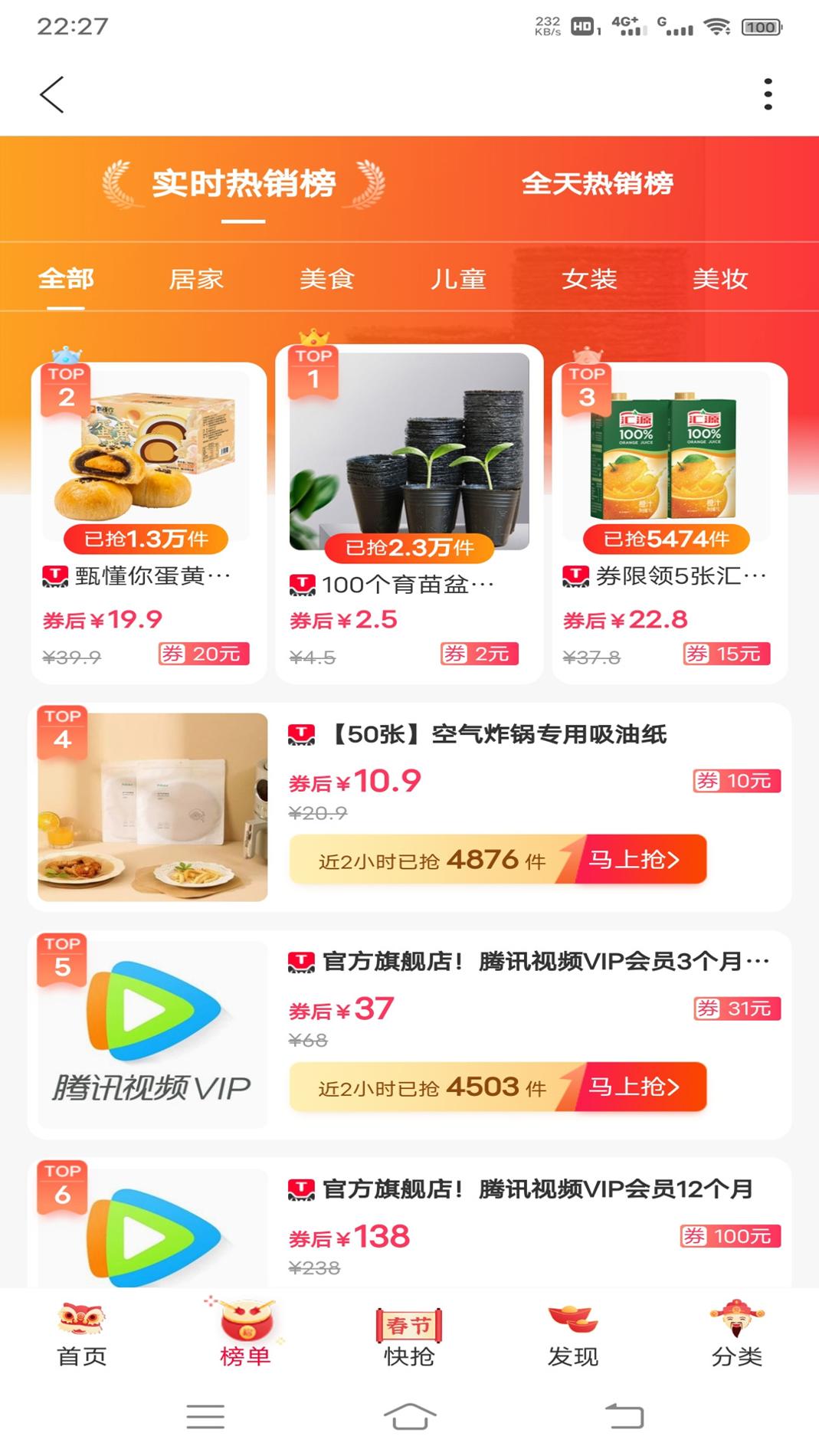Grab the 腾讯视频VIP会员3个月 deal via 马上抢
Screen dimensions: 819x1456
tap(635, 1087)
